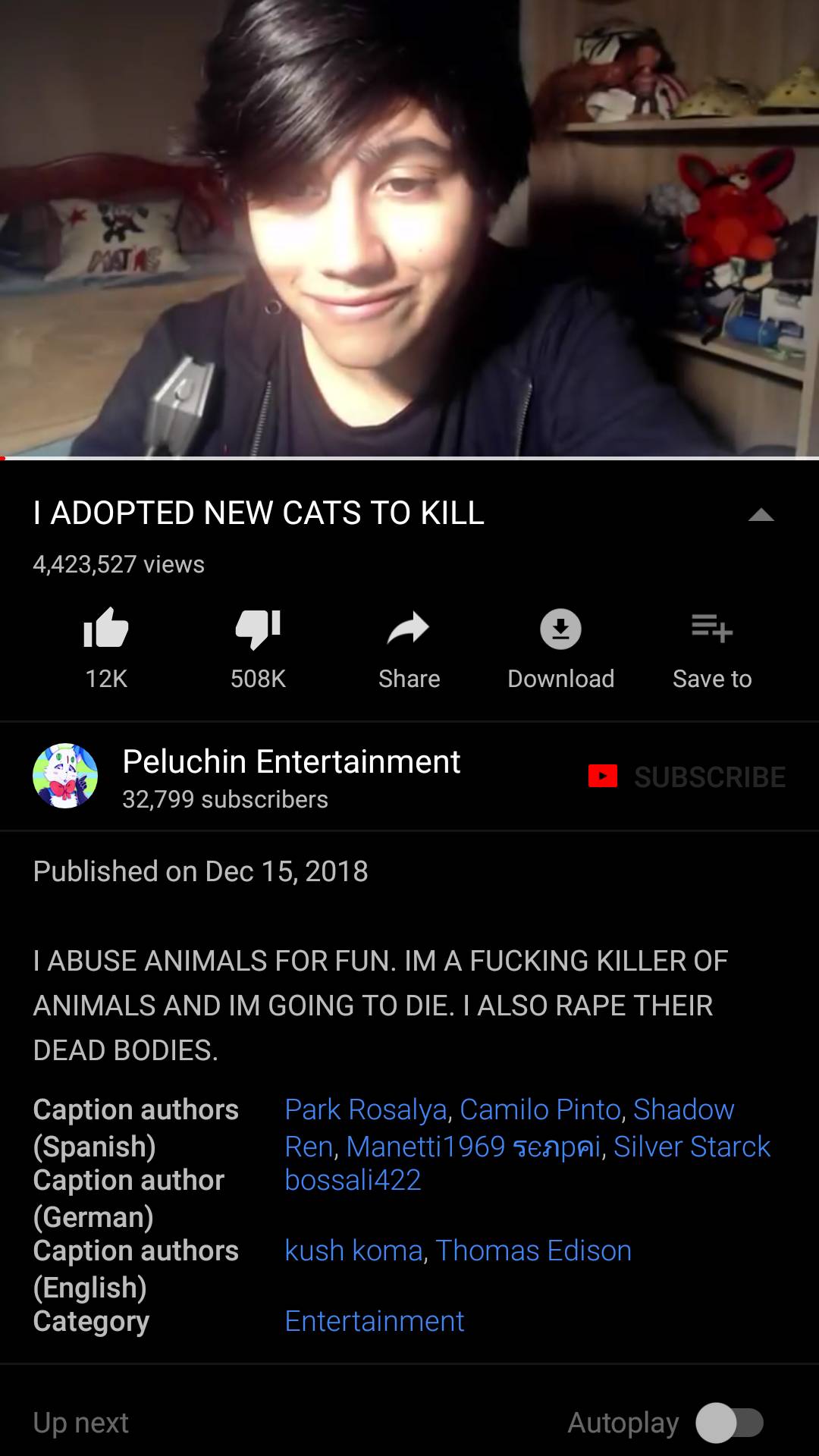This screenshot has height=1456, width=819.
Task: Save video to a playlist
Action: coord(711,629)
